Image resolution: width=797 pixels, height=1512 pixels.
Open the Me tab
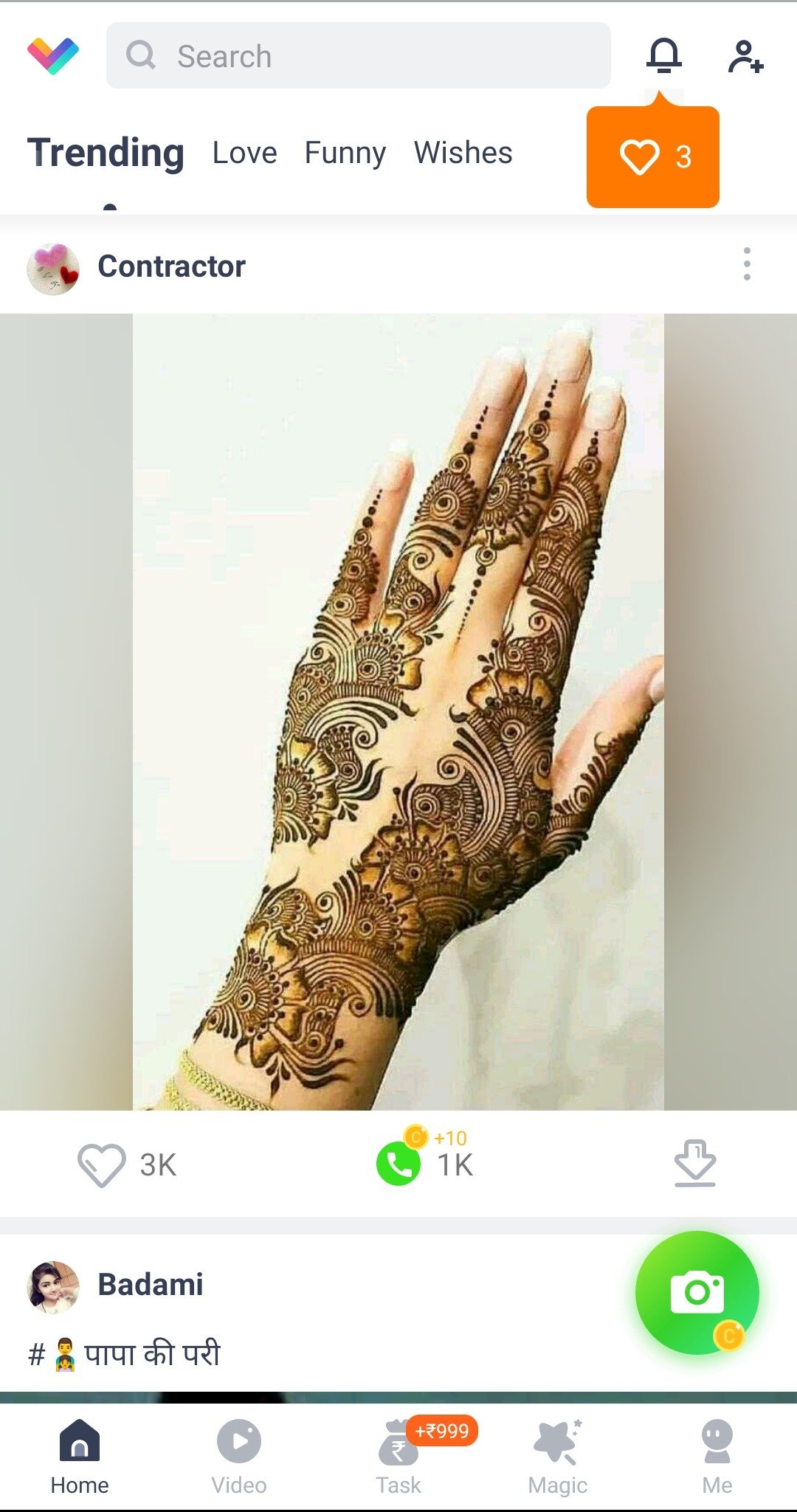click(x=717, y=1457)
